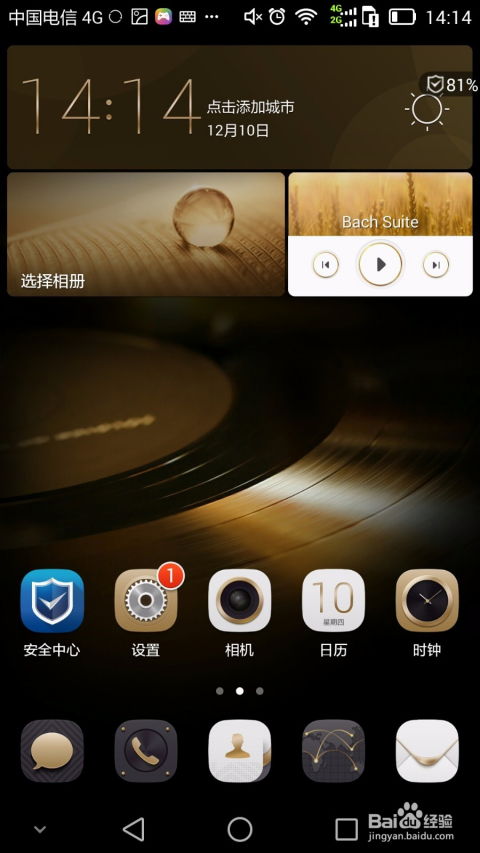
Task: Tap the system back button
Action: 133,830
